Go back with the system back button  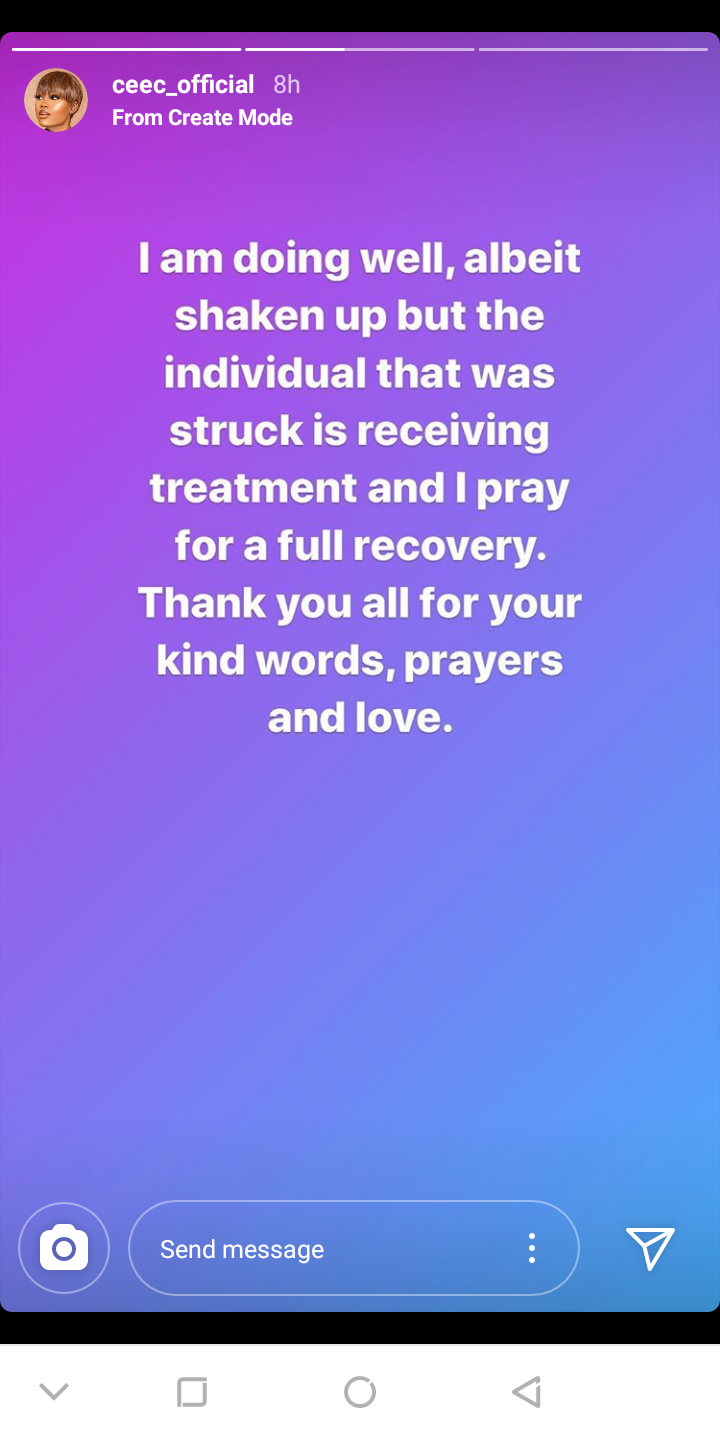526,1392
